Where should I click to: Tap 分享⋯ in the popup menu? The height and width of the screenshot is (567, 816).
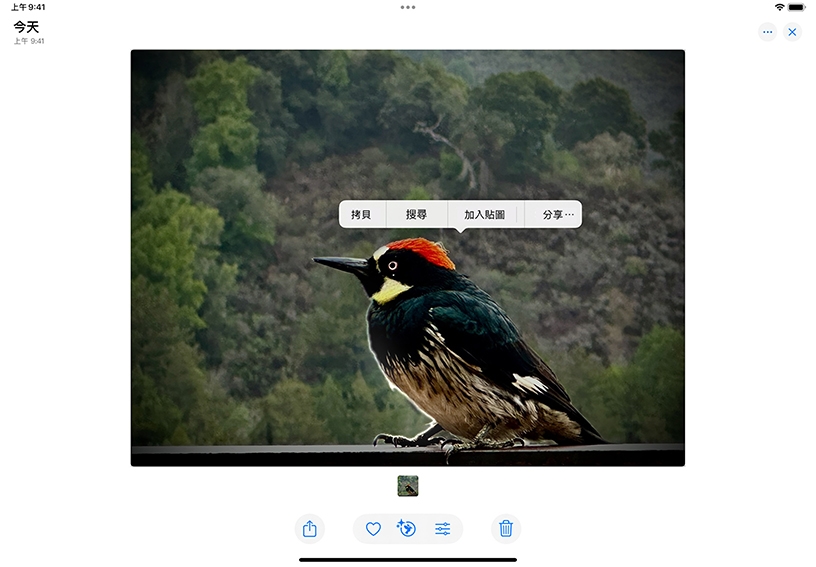tap(558, 215)
